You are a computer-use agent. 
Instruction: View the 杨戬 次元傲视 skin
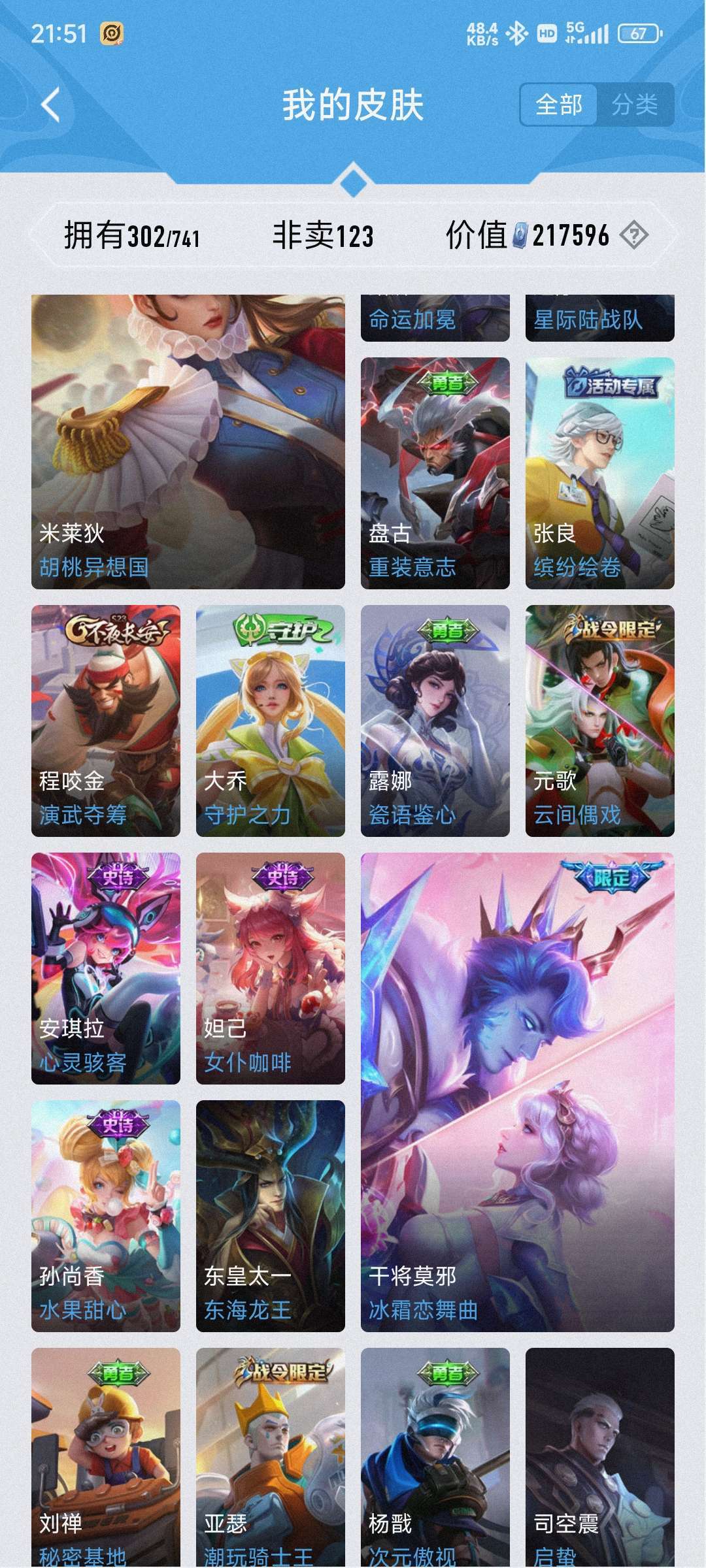coord(435,1458)
